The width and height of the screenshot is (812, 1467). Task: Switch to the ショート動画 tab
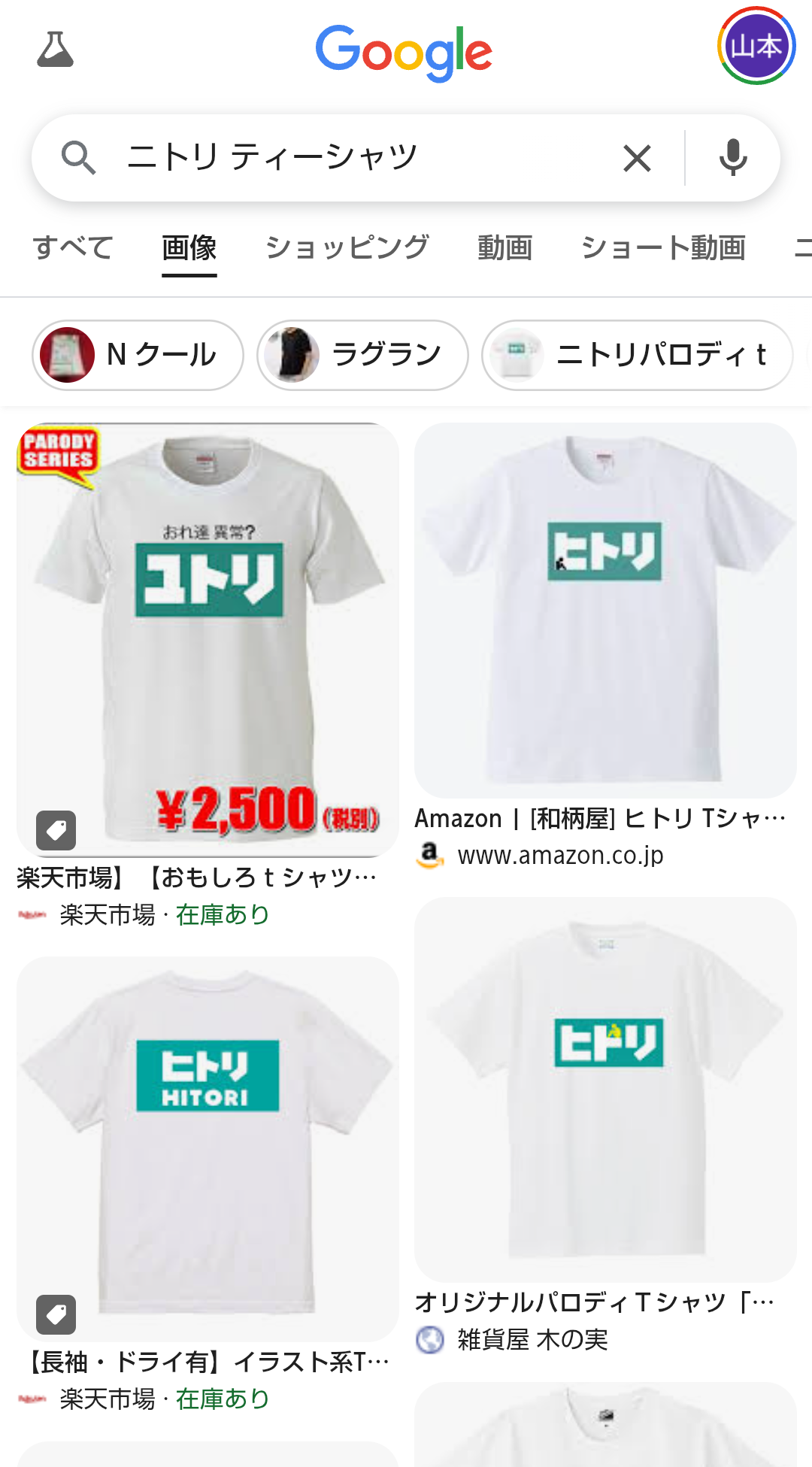(x=663, y=247)
